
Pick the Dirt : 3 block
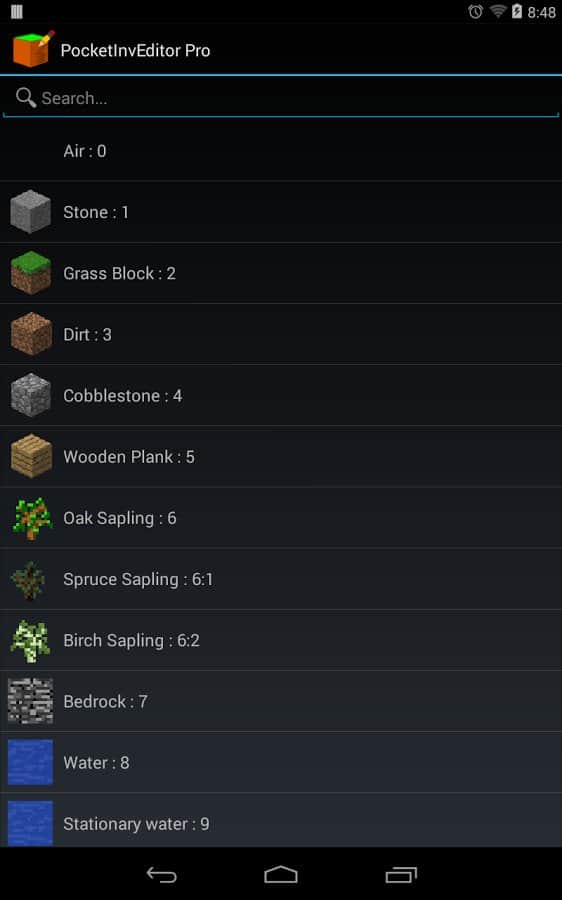[x=281, y=334]
